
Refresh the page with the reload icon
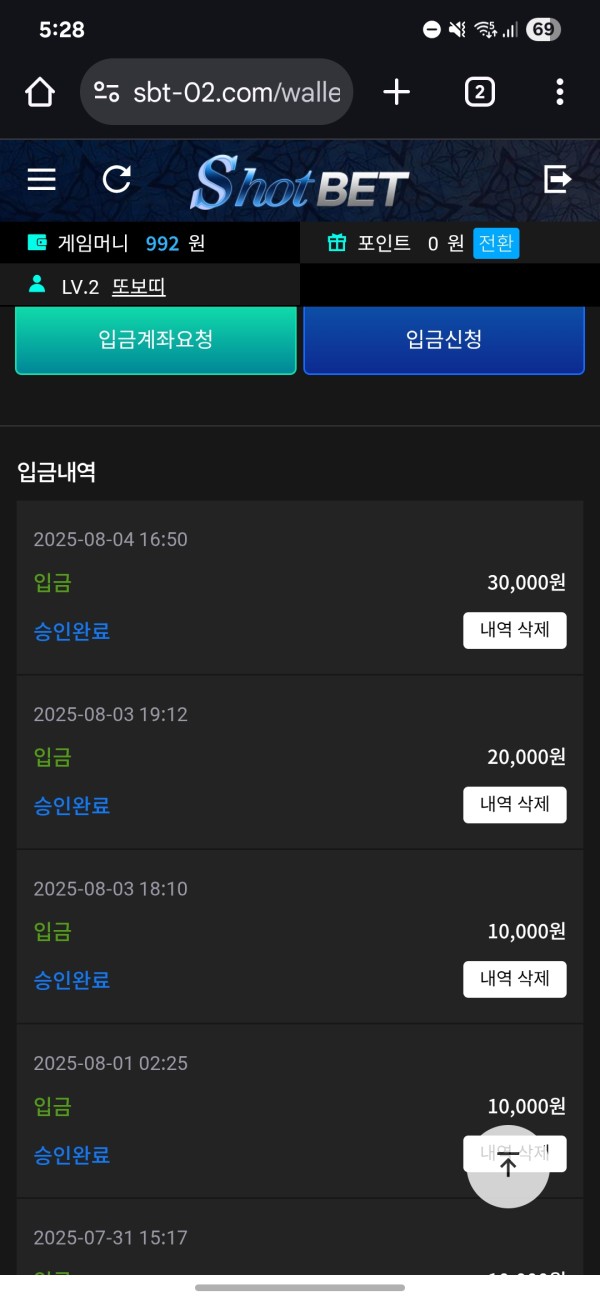[x=117, y=179]
